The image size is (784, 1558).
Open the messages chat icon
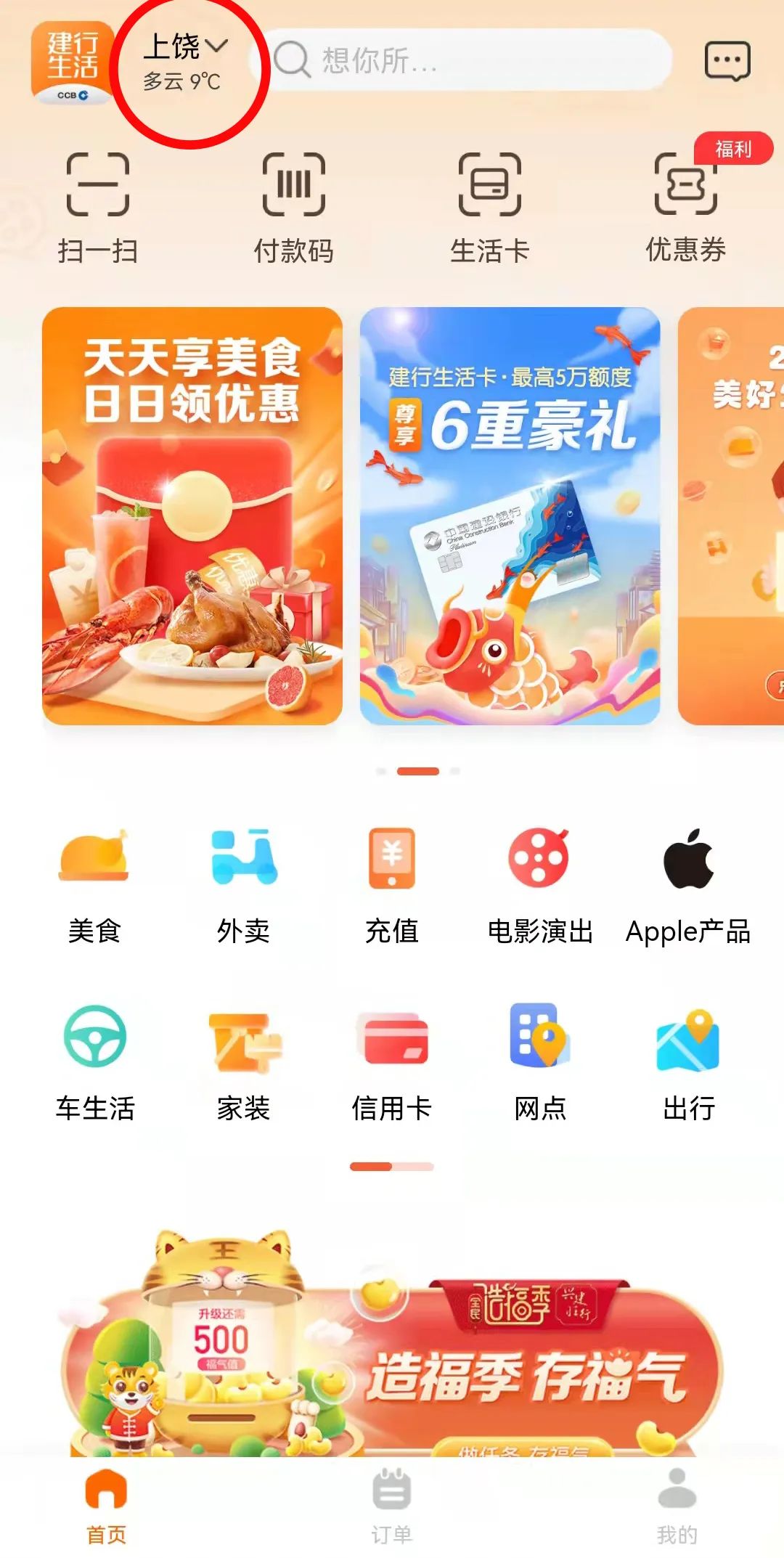(727, 62)
